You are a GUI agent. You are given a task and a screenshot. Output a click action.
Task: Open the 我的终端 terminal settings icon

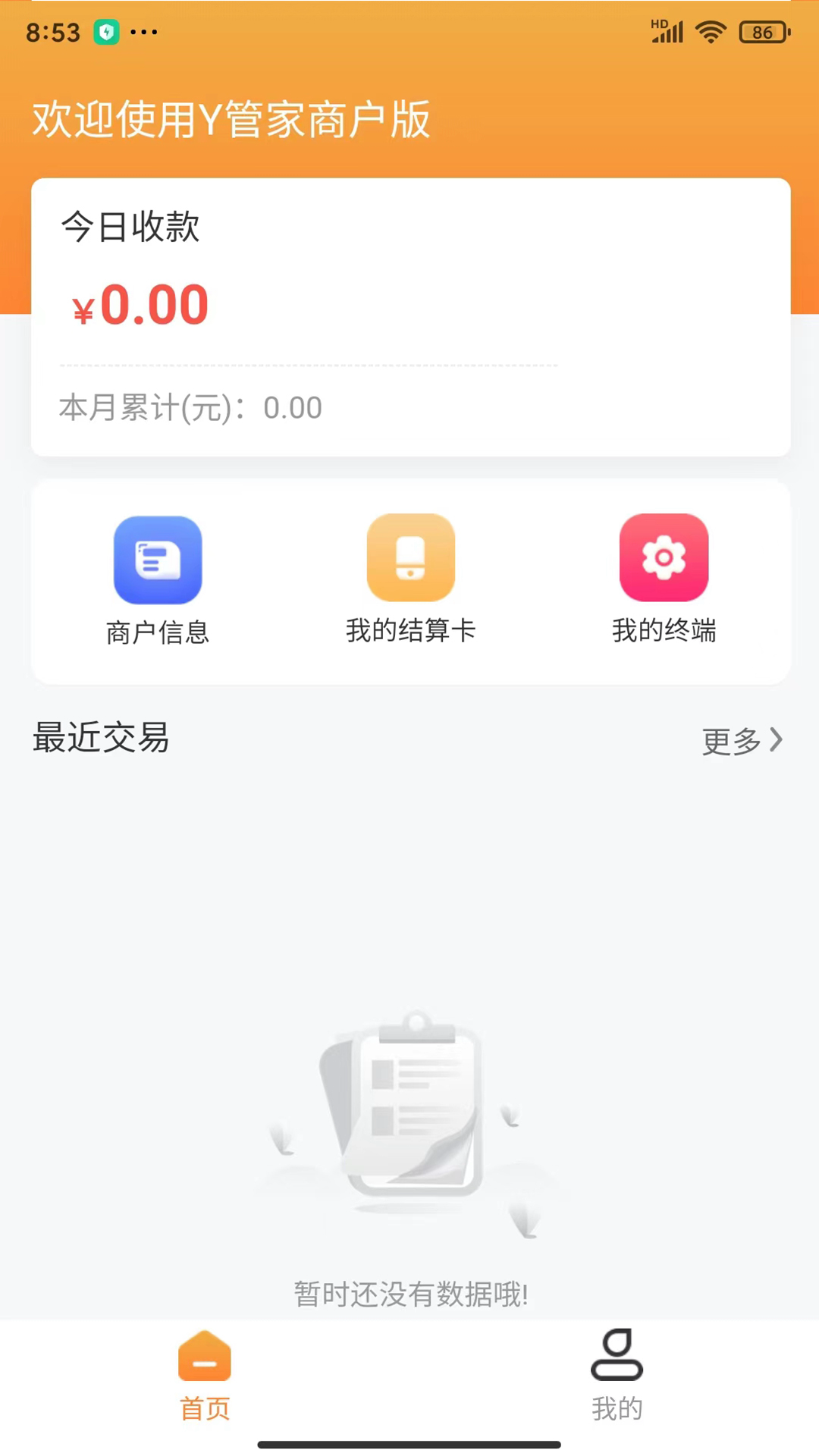[x=664, y=557]
